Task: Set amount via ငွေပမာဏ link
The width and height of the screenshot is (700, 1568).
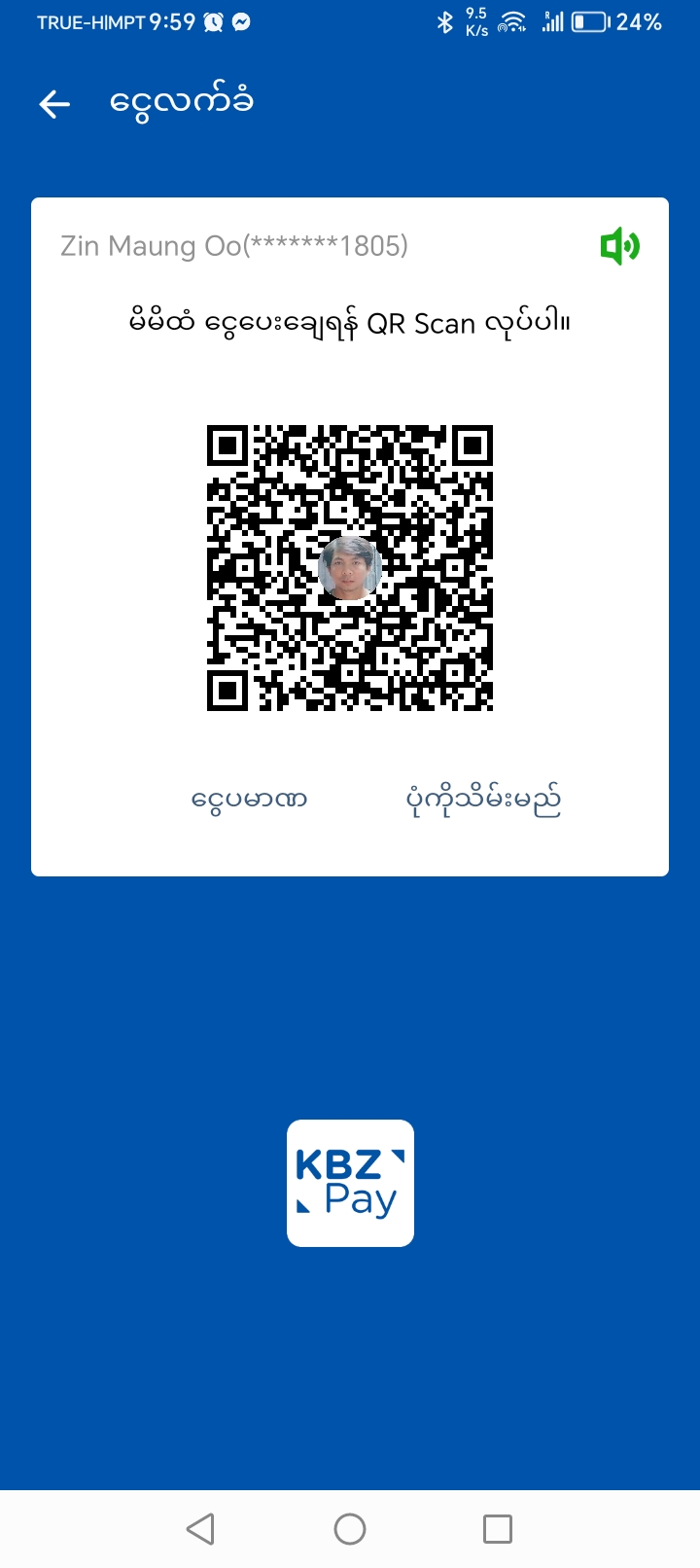Action: [x=249, y=801]
